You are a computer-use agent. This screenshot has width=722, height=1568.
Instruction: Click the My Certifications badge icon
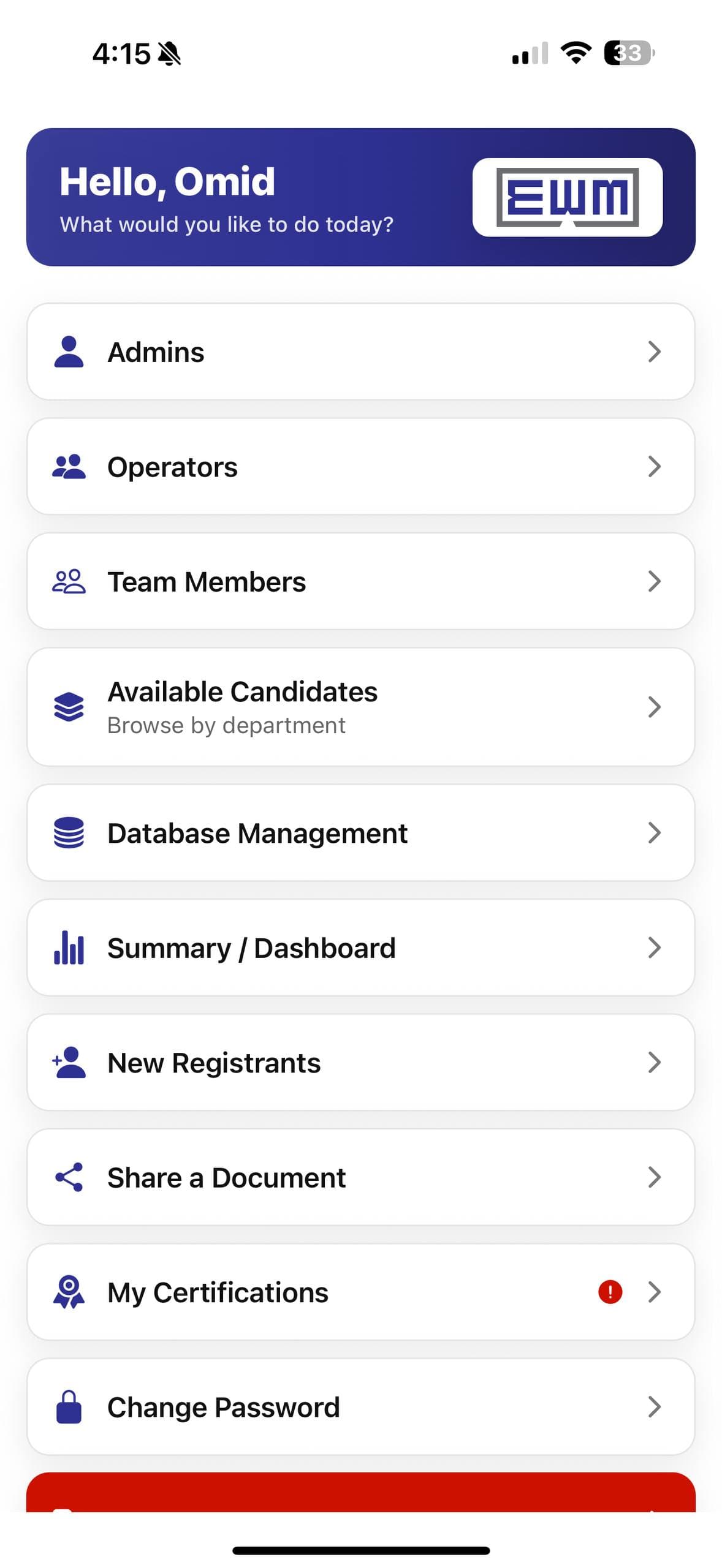point(69,1292)
